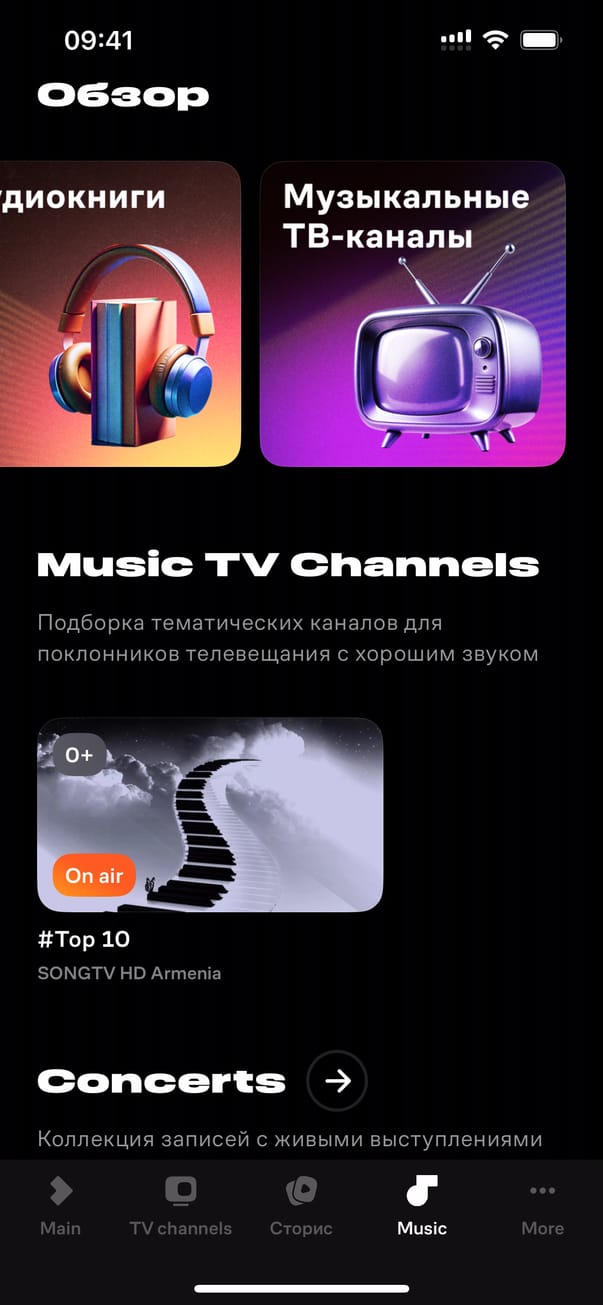This screenshot has width=603, height=1305.
Task: Select the Music tab
Action: pos(421,1206)
